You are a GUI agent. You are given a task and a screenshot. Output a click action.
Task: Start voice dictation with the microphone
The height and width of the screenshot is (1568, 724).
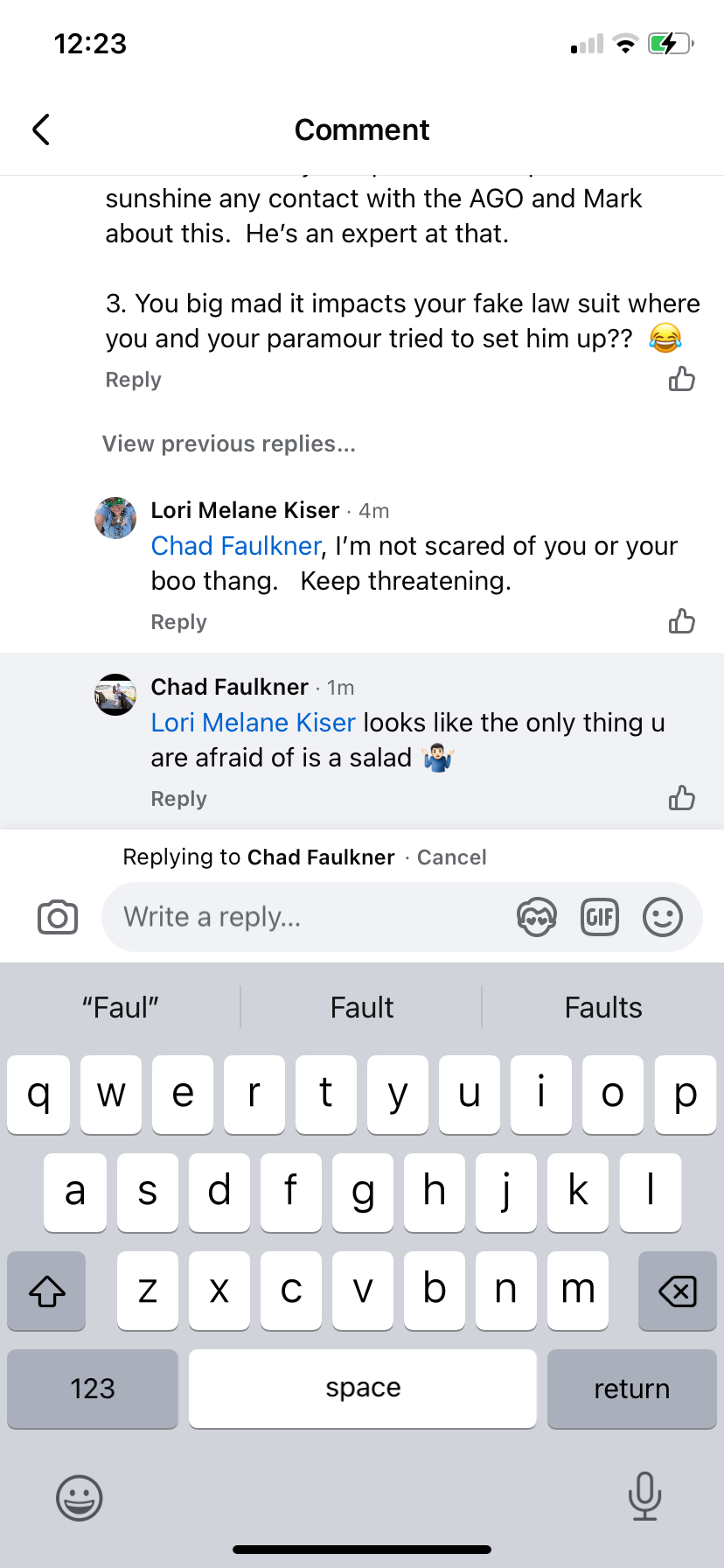[644, 1496]
